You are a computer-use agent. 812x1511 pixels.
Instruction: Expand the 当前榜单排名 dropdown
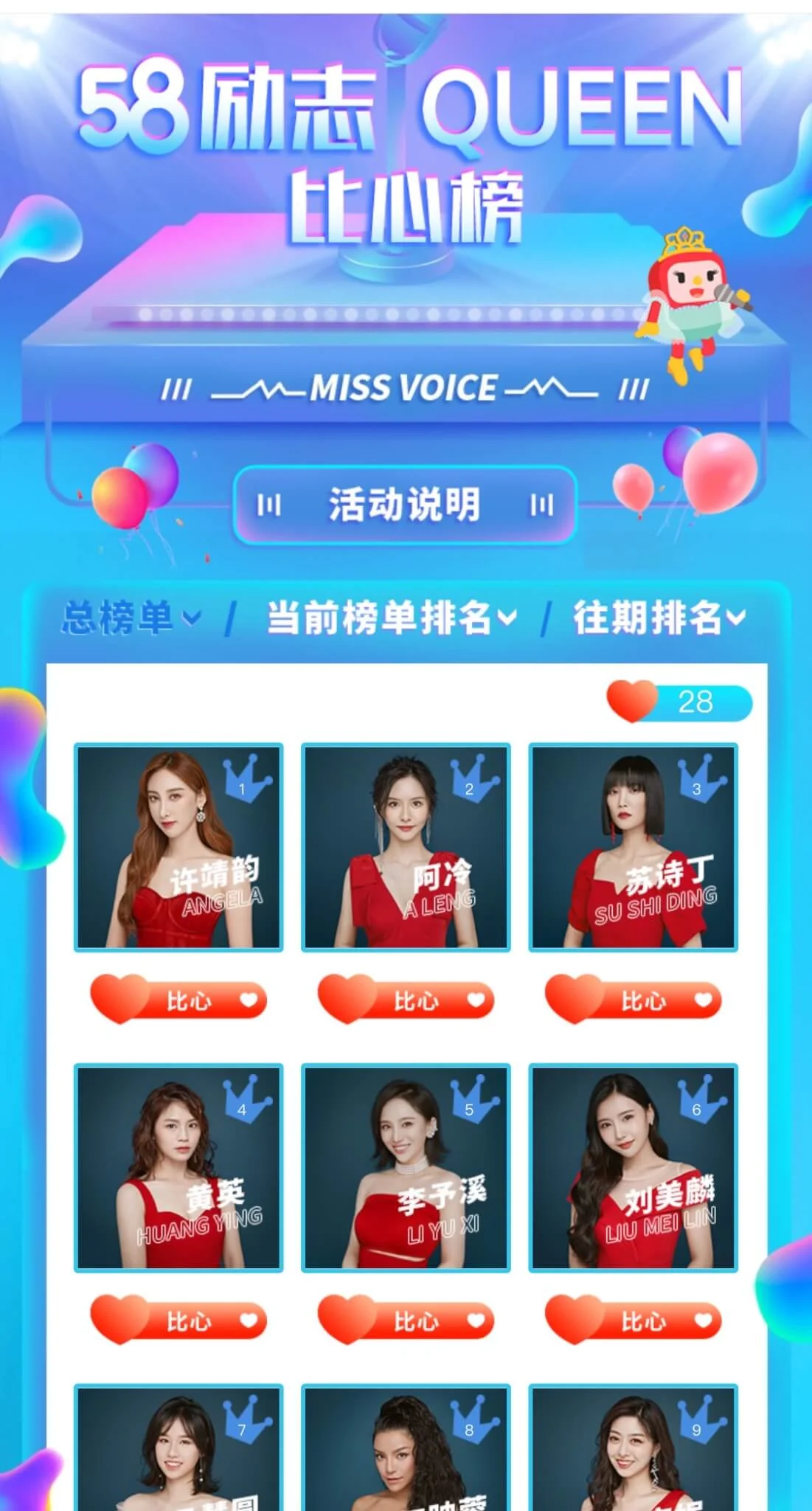[x=392, y=618]
